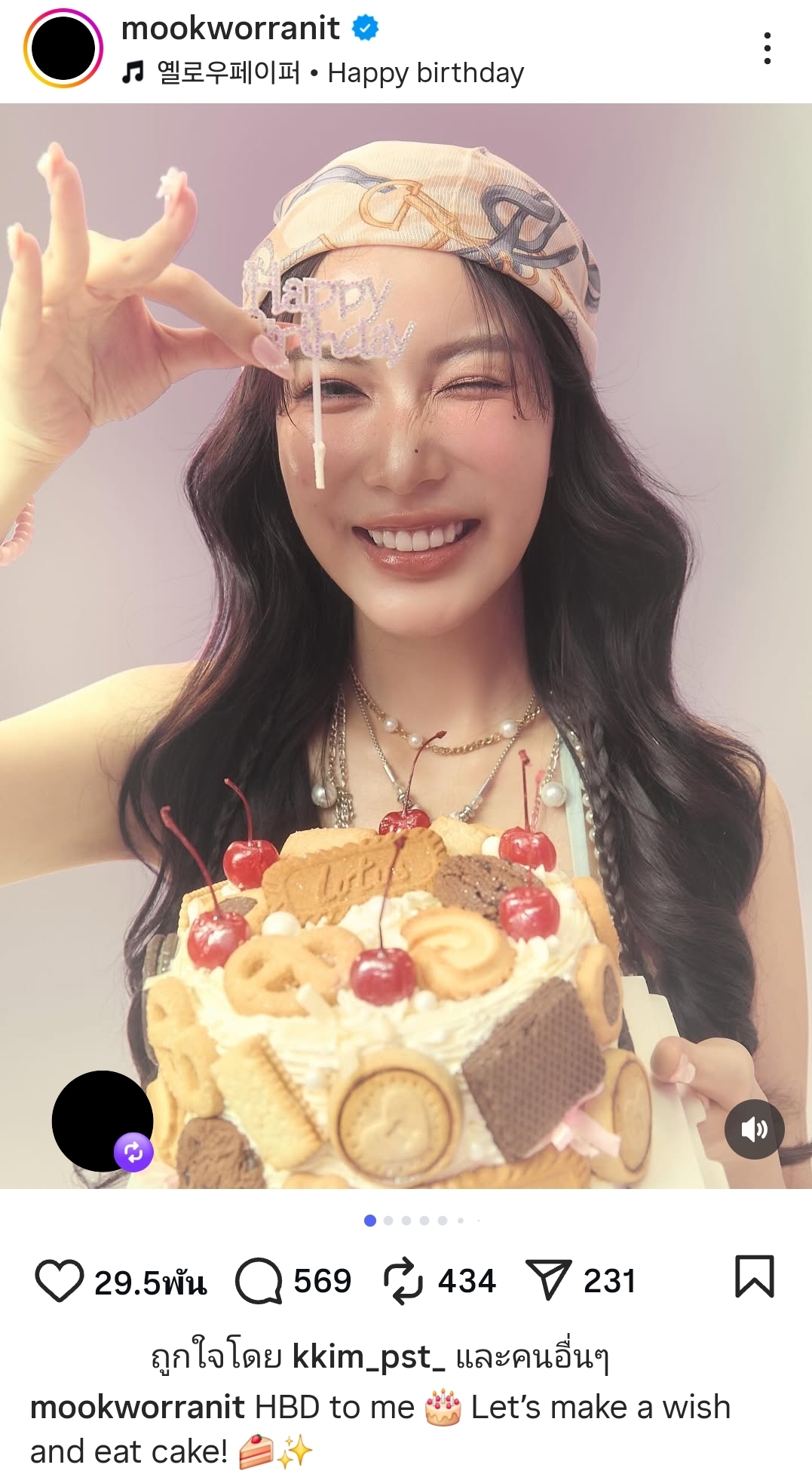View mookworranit's story from profile picture
Image resolution: width=812 pixels, height=1480 pixels.
pos(63,47)
